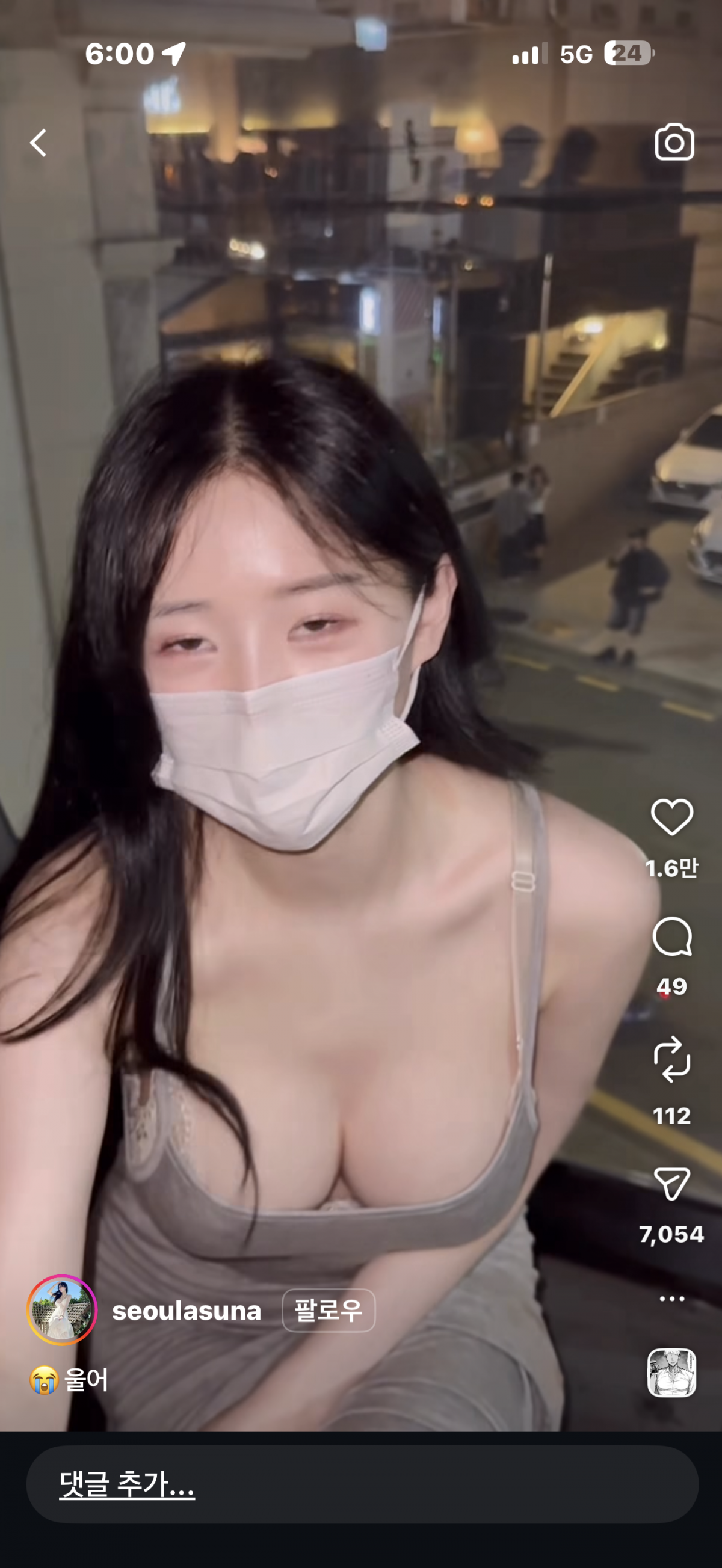Image resolution: width=722 pixels, height=1568 pixels.
Task: Open the camera to create a reel
Action: [x=674, y=143]
